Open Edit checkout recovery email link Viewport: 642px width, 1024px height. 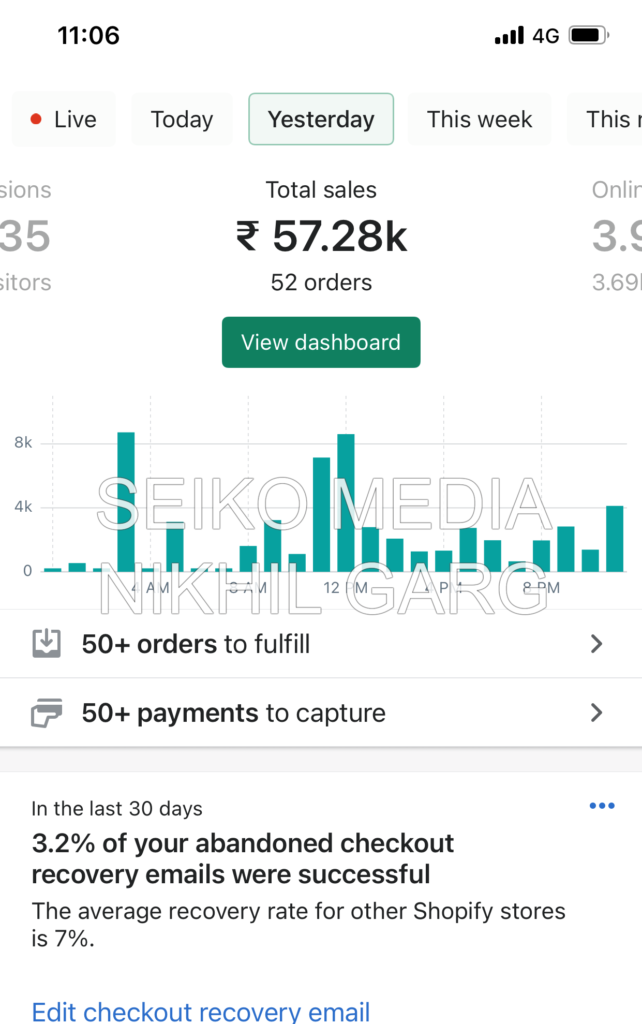[x=201, y=1011]
